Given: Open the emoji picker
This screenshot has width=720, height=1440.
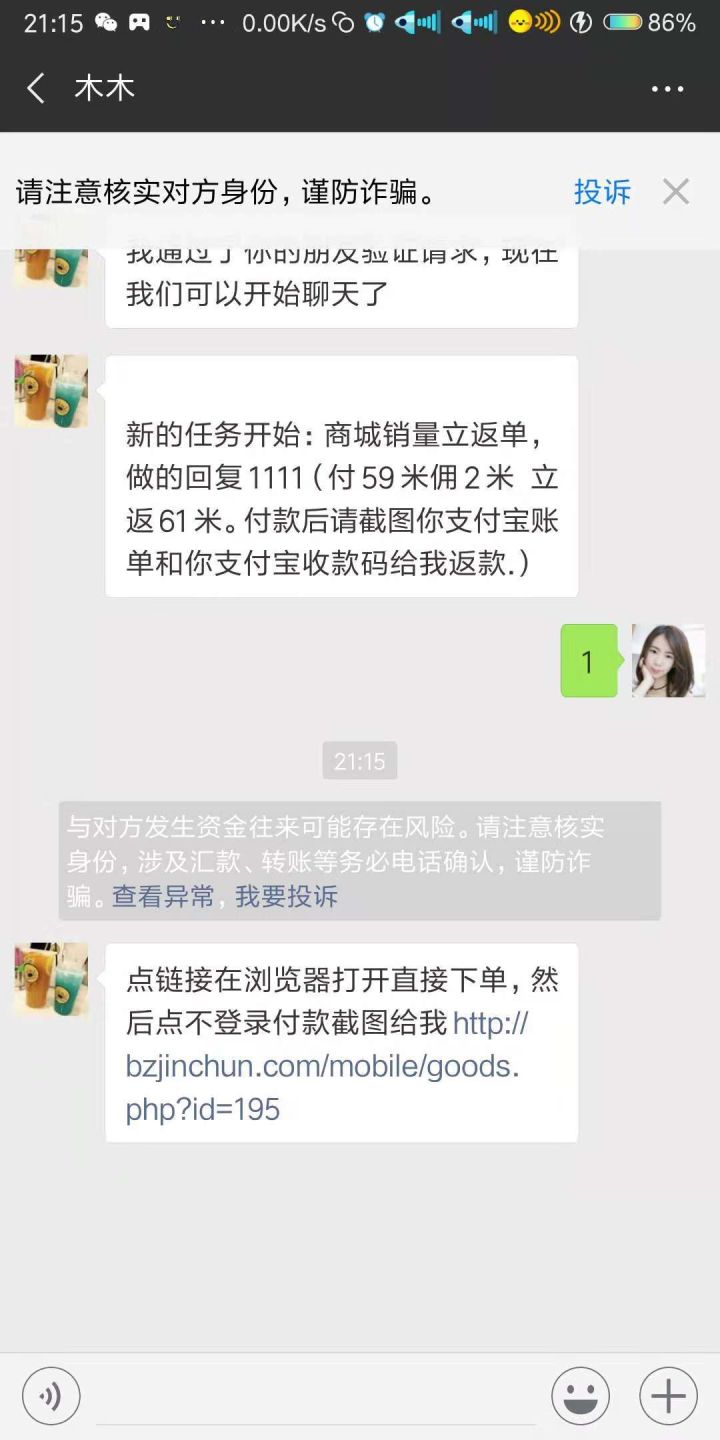Looking at the screenshot, I should pos(580,1396).
